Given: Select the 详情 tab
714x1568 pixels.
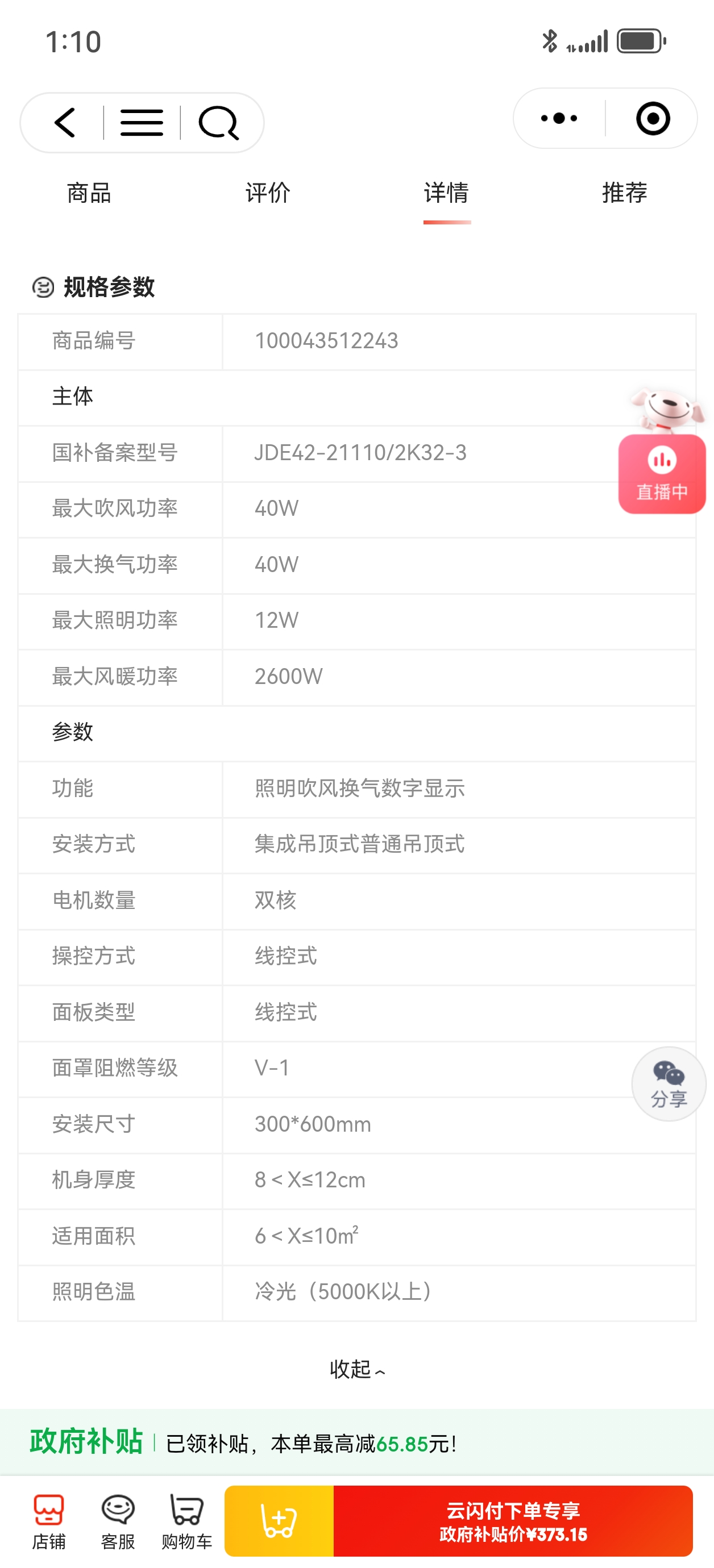Looking at the screenshot, I should (447, 193).
